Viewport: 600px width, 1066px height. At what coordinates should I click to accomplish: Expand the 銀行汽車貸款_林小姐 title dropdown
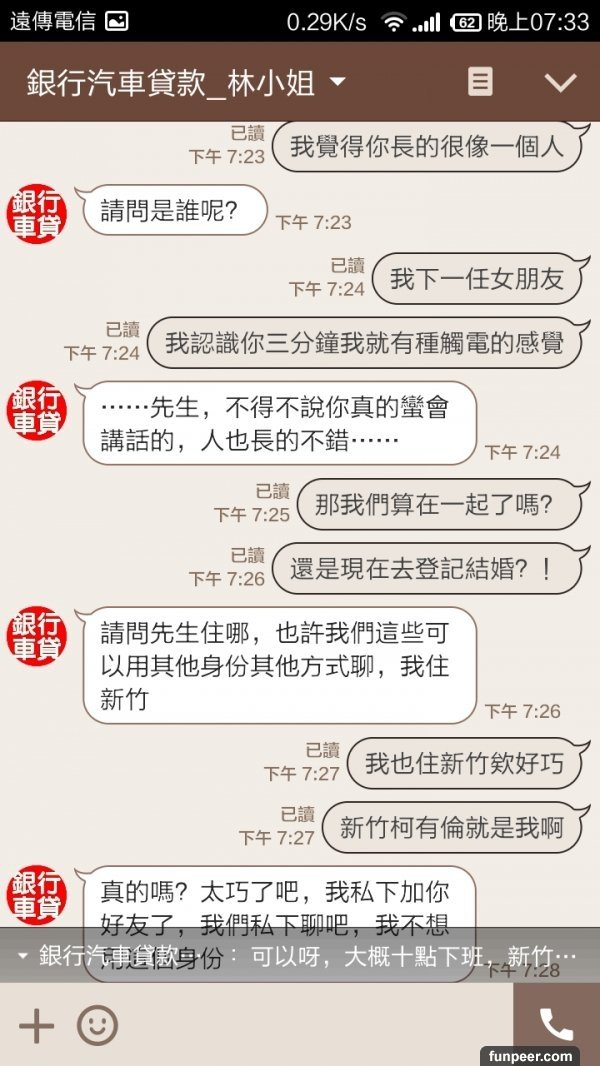point(337,82)
